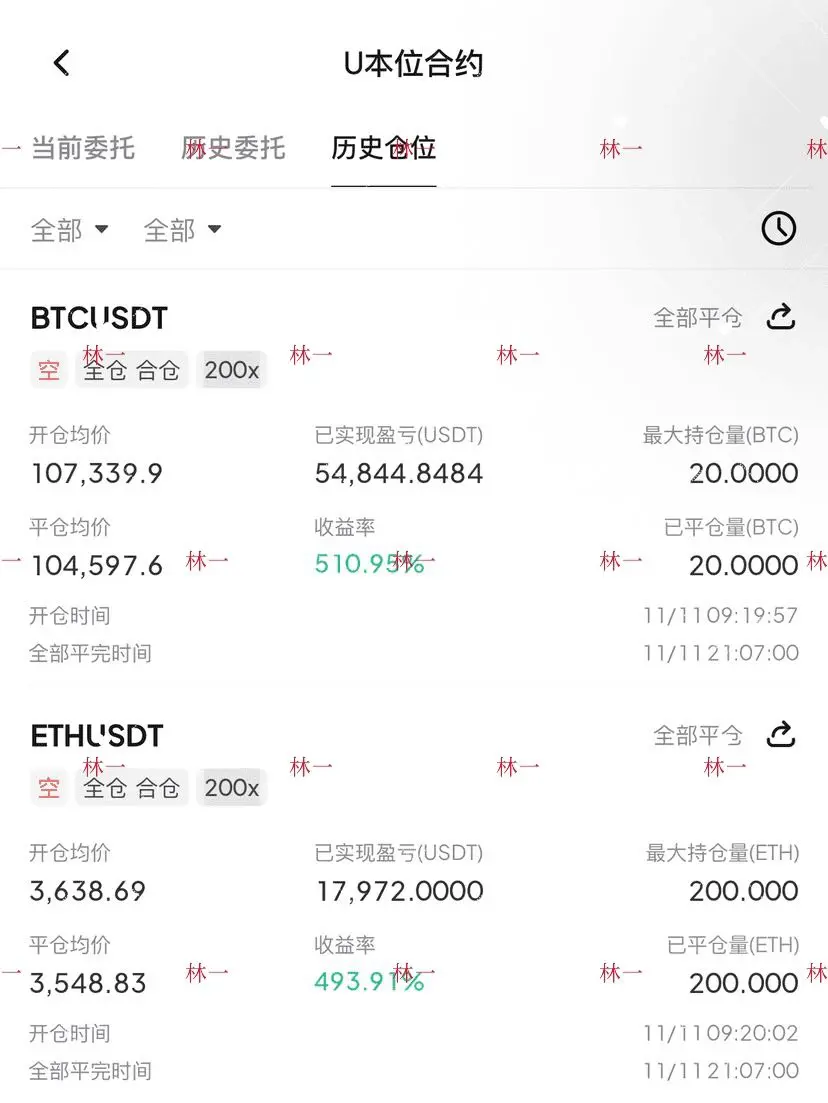
Task: Share the BTCUSDT closed position
Action: 780,318
